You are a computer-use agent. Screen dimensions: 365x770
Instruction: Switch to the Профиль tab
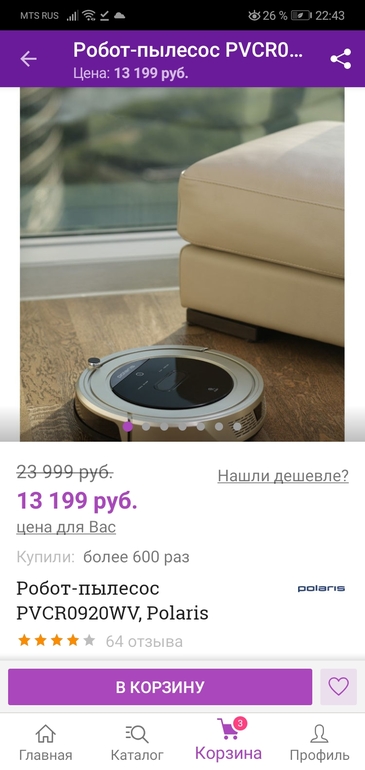click(x=319, y=742)
